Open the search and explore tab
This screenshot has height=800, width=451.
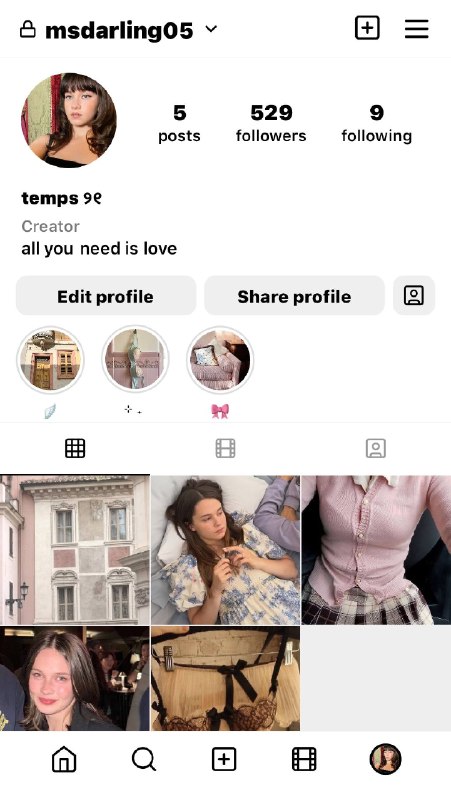pyautogui.click(x=144, y=759)
